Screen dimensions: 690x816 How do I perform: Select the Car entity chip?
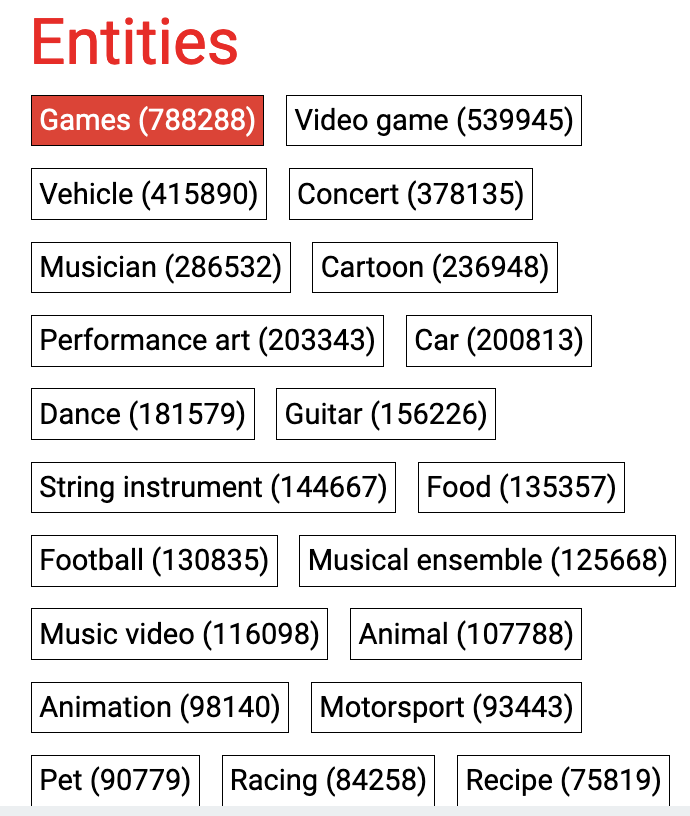(x=498, y=341)
